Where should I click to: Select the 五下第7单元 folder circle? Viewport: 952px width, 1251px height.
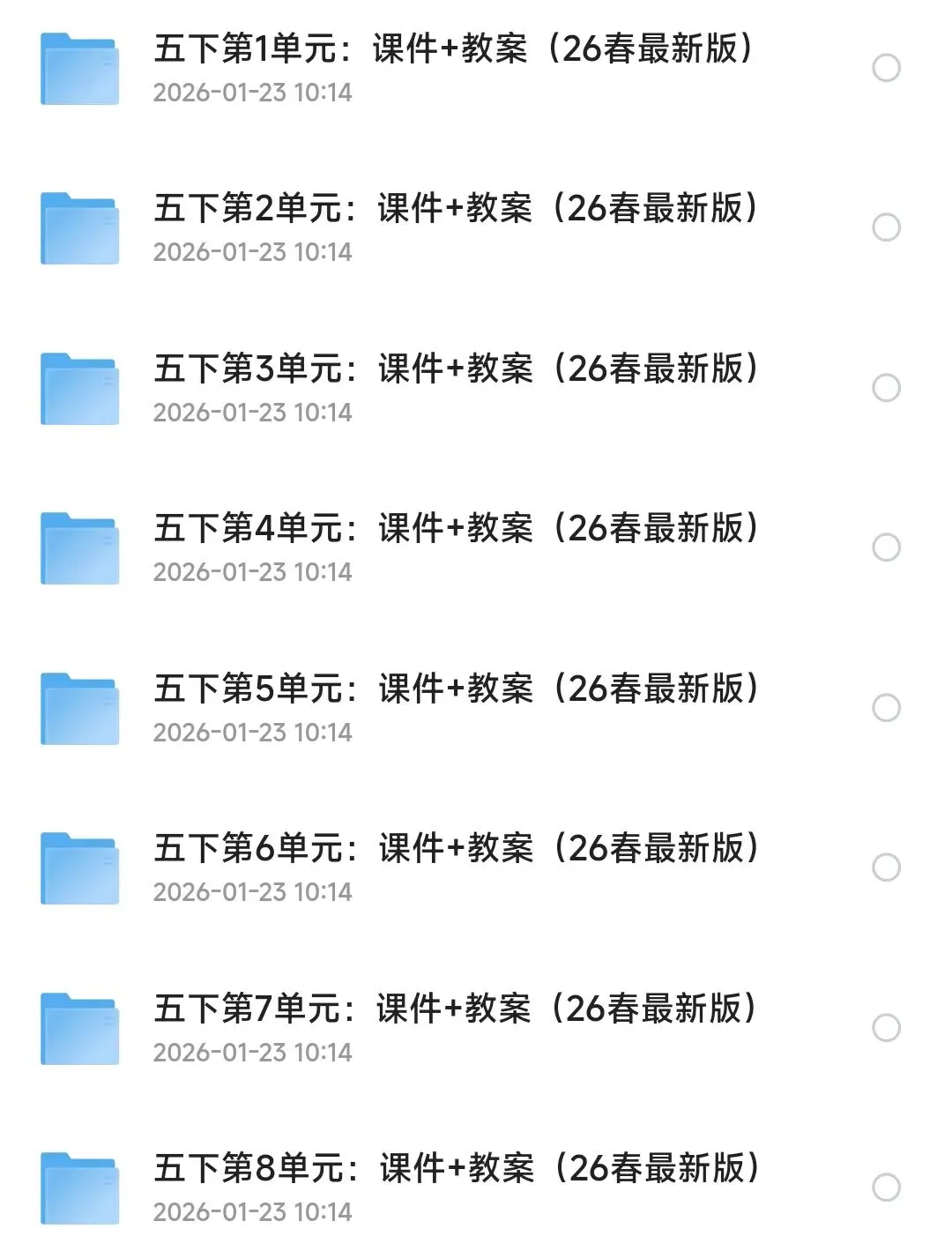(x=886, y=1028)
